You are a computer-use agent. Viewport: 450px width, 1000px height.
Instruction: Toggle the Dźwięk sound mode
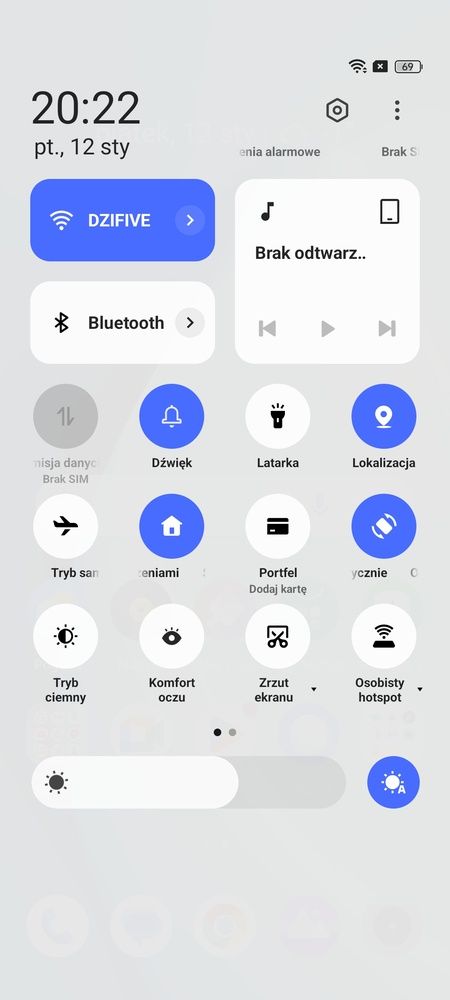pyautogui.click(x=171, y=416)
